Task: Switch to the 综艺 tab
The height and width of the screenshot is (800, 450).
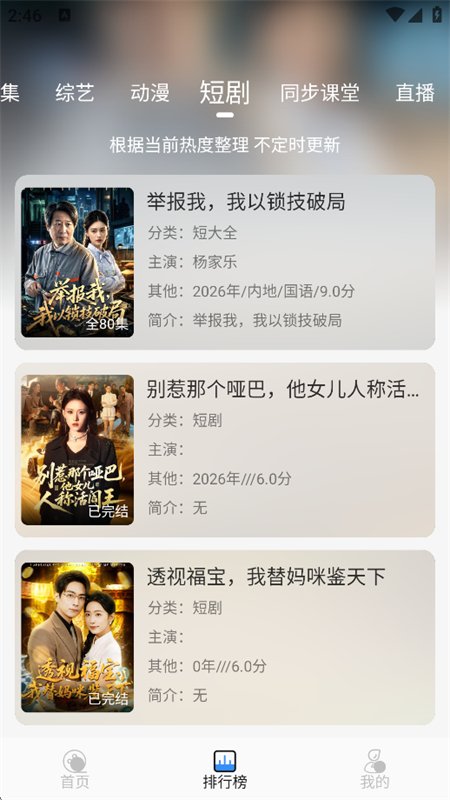Action: coord(75,93)
